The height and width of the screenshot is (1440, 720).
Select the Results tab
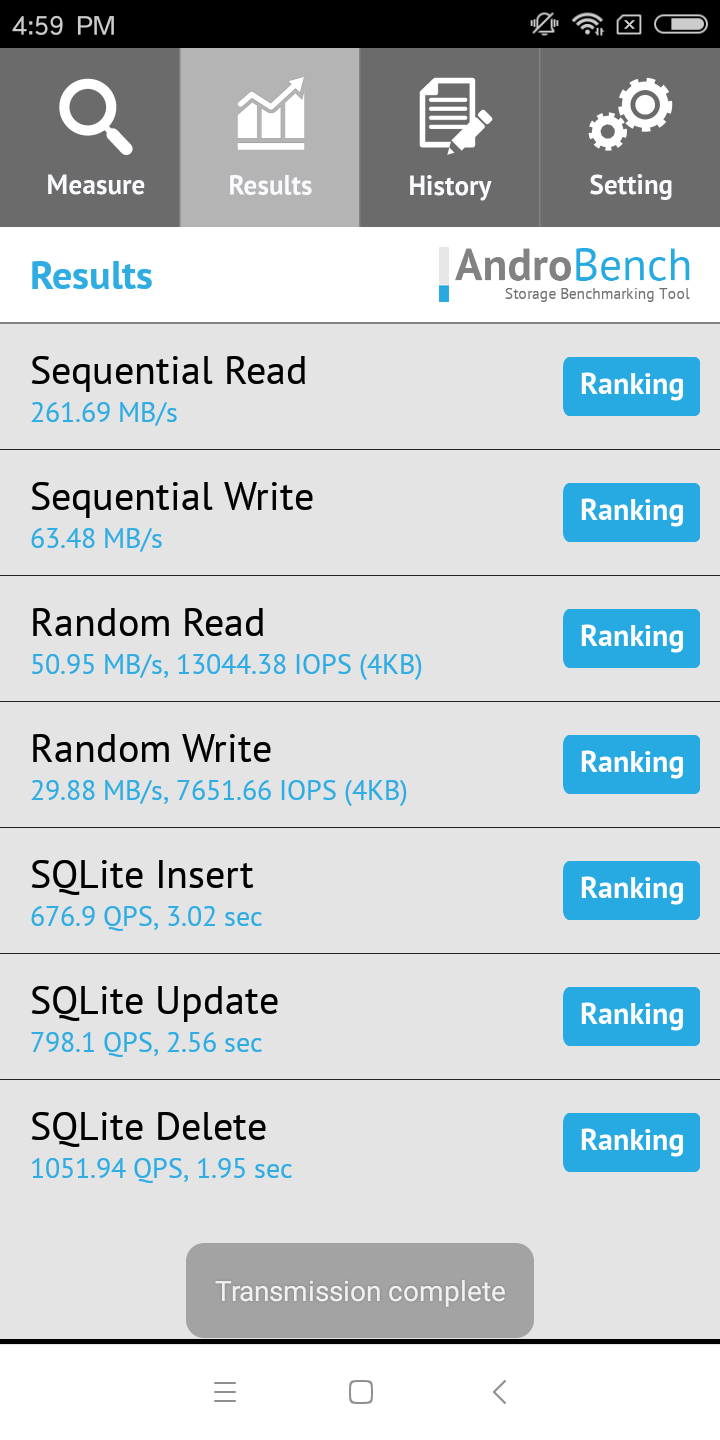point(270,138)
